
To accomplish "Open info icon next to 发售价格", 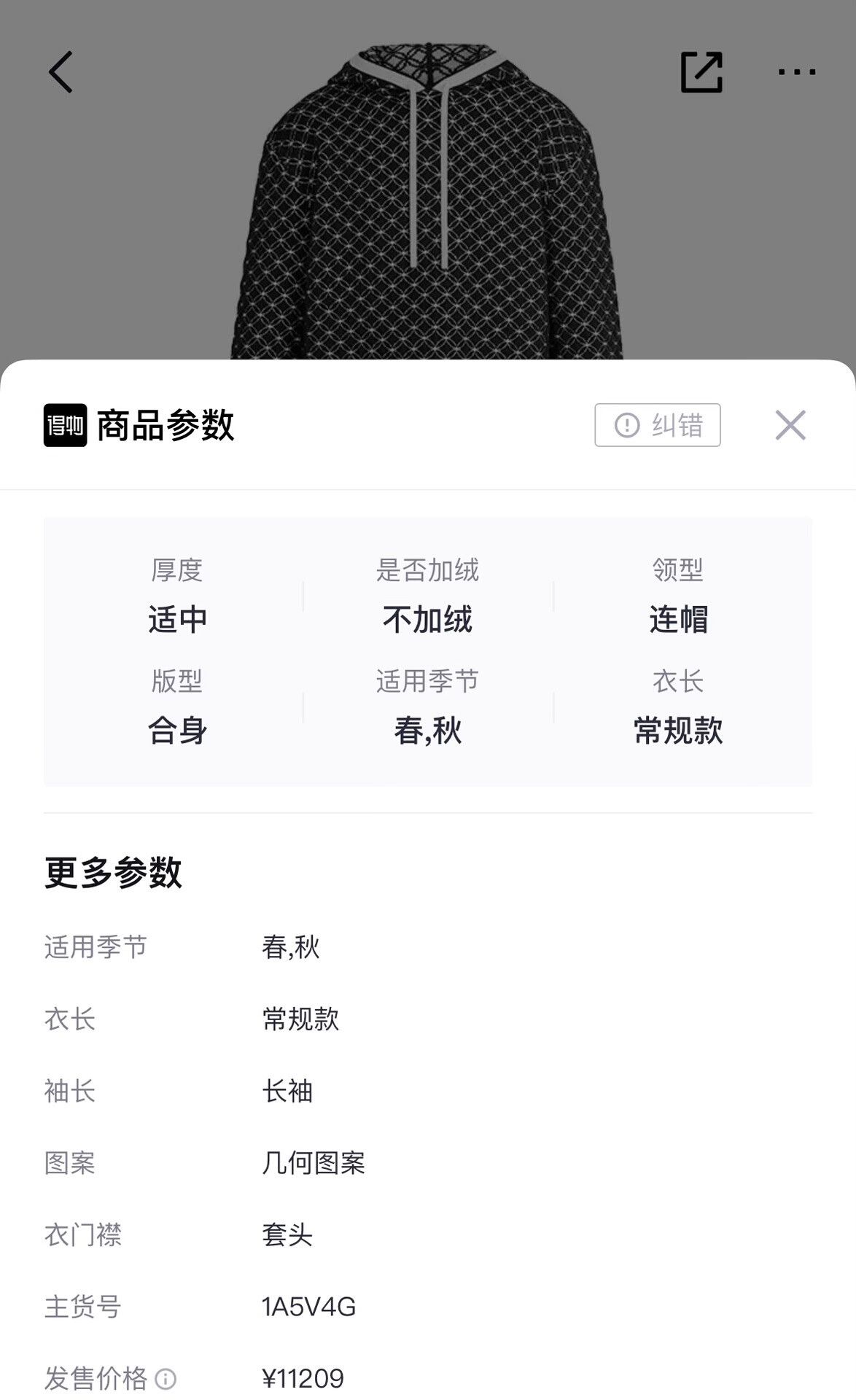I will click(x=166, y=1379).
